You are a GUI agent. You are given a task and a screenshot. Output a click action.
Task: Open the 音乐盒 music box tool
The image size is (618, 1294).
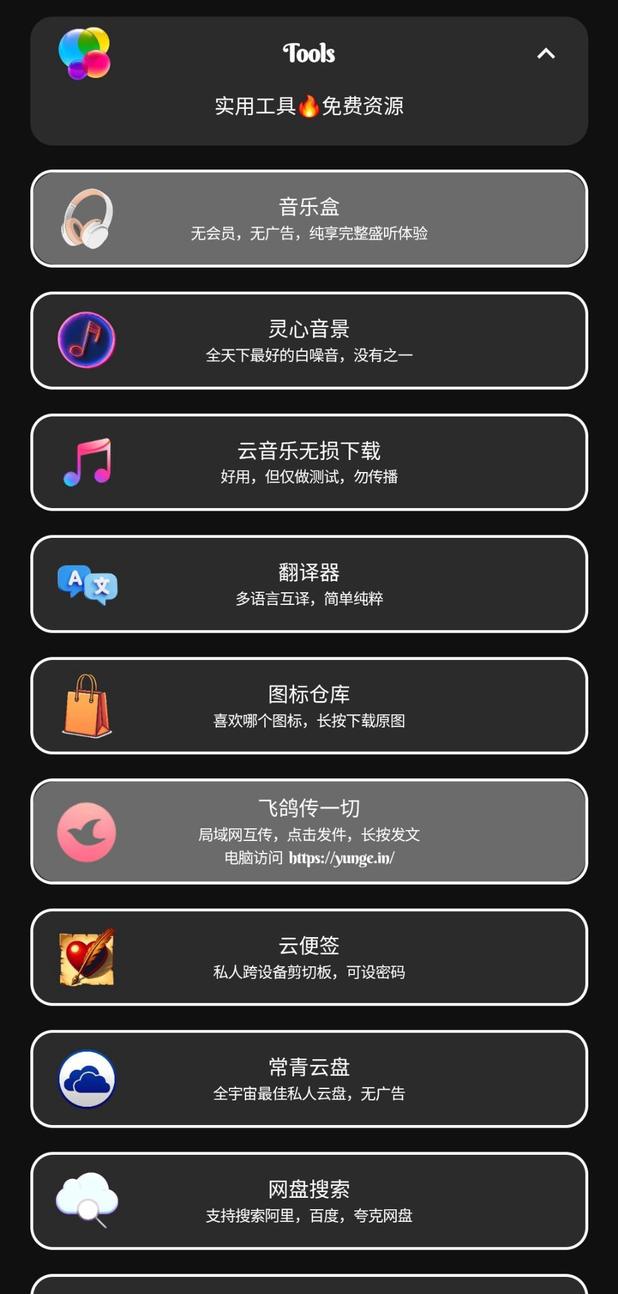[309, 219]
